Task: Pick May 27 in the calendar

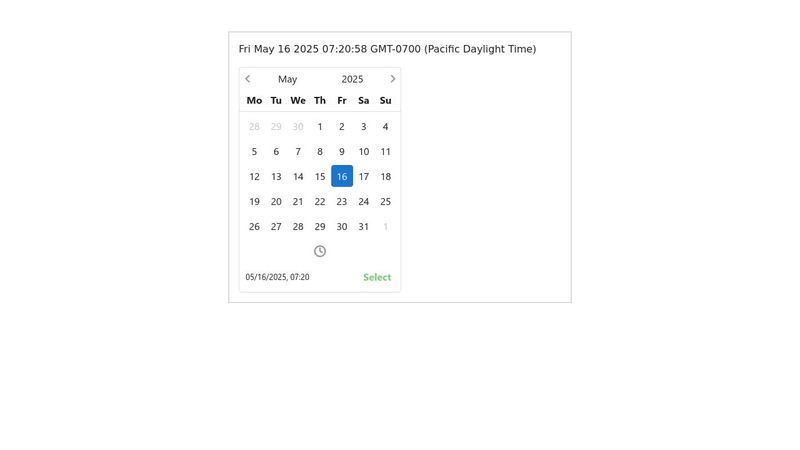Action: click(x=276, y=227)
